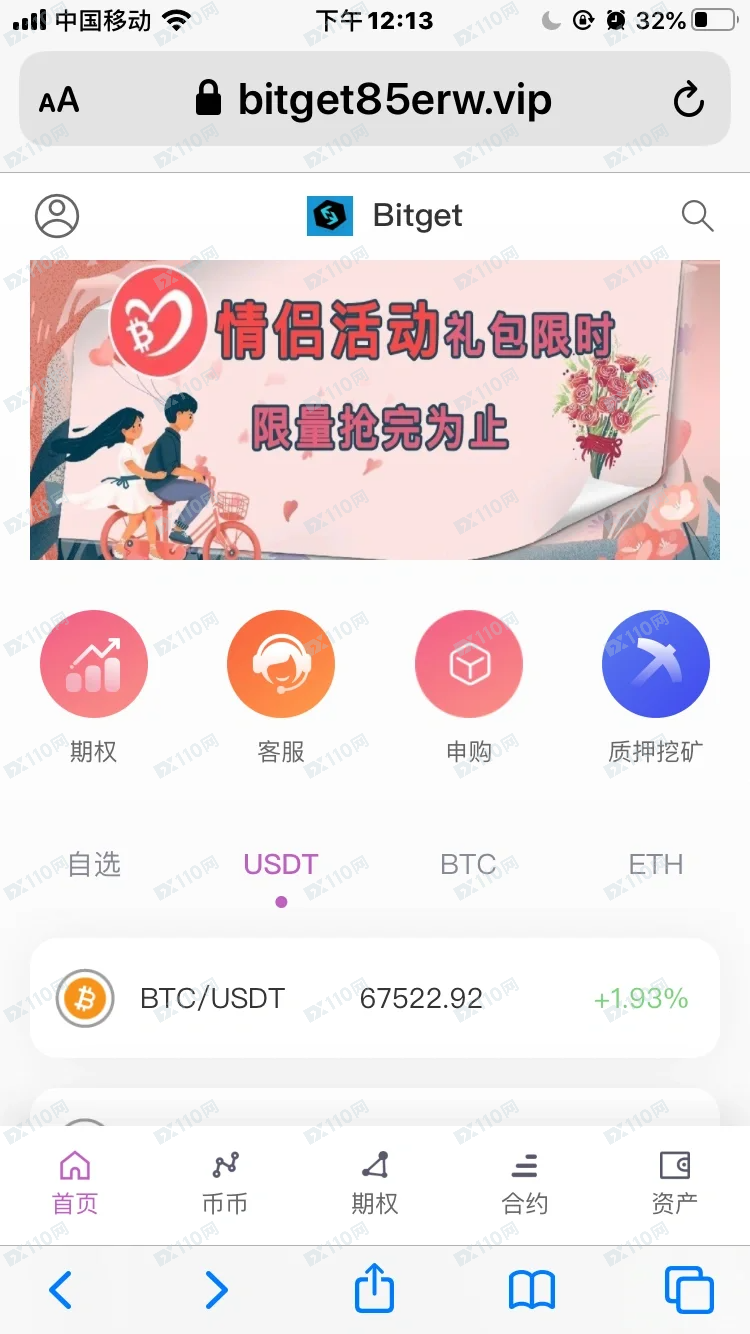Open the couples event gift banner
Image resolution: width=750 pixels, height=1334 pixels.
[375, 410]
